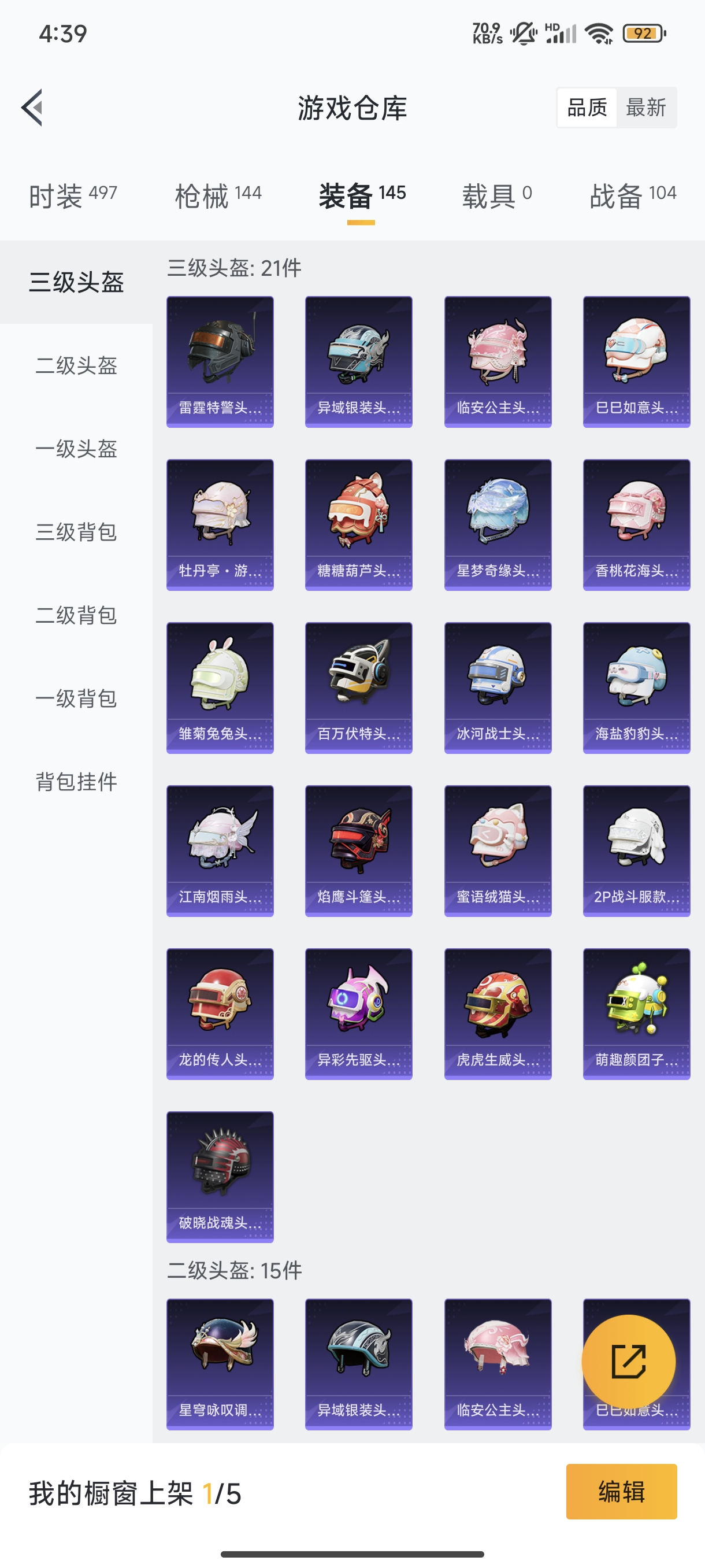Show the 一级背包 category
This screenshot has height=1568, width=705.
click(76, 699)
